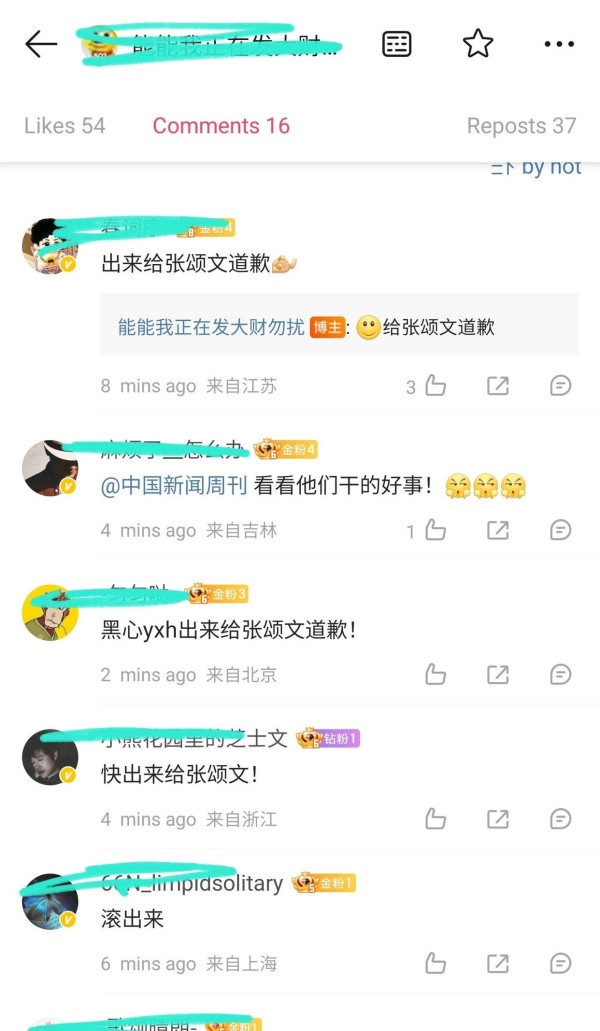Go back with the arrow icon
Image resolution: width=600 pixels, height=1031 pixels.
(x=41, y=45)
